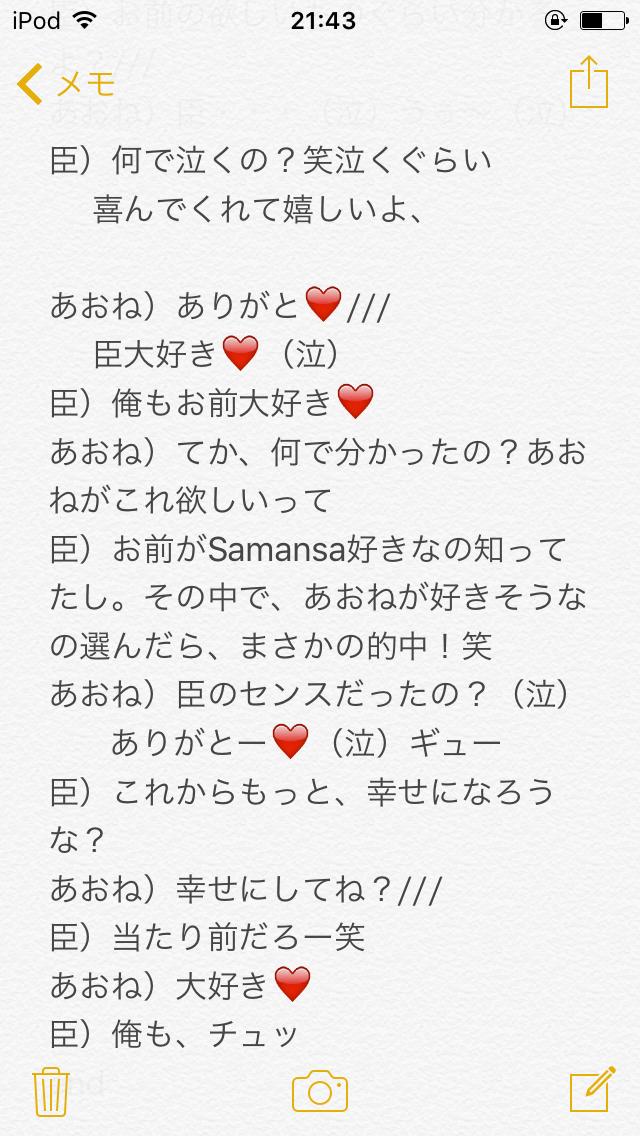Go back to the メモ list
Image resolution: width=640 pixels, height=1136 pixels.
[66, 84]
